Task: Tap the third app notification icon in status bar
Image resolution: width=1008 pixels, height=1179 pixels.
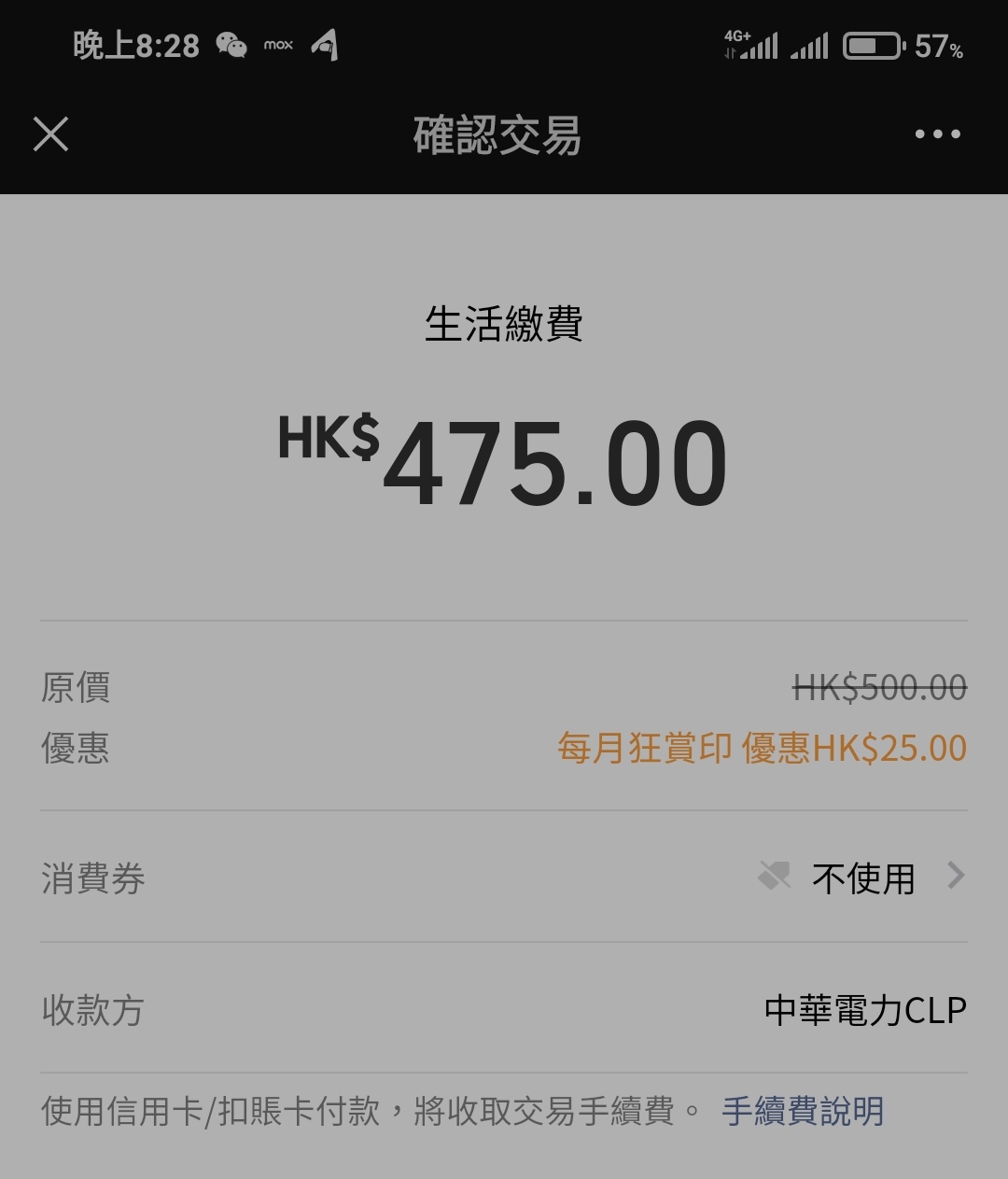Action: pyautogui.click(x=325, y=45)
